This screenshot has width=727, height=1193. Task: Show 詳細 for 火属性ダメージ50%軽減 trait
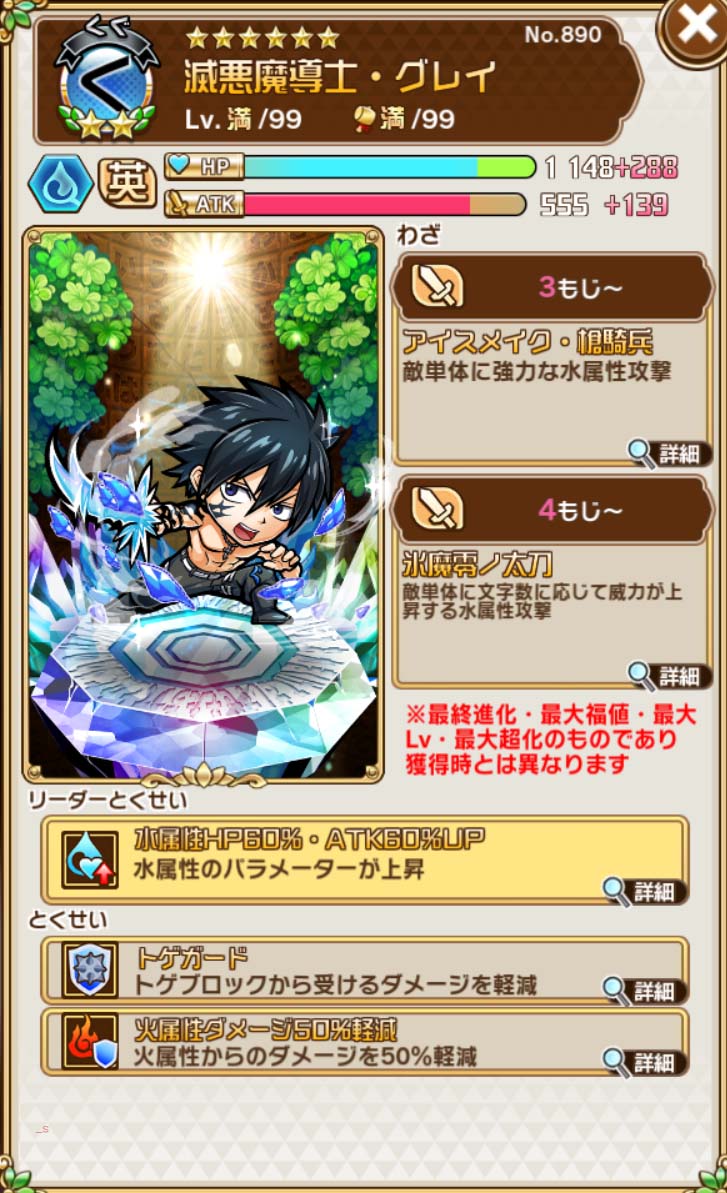[x=645, y=1062]
